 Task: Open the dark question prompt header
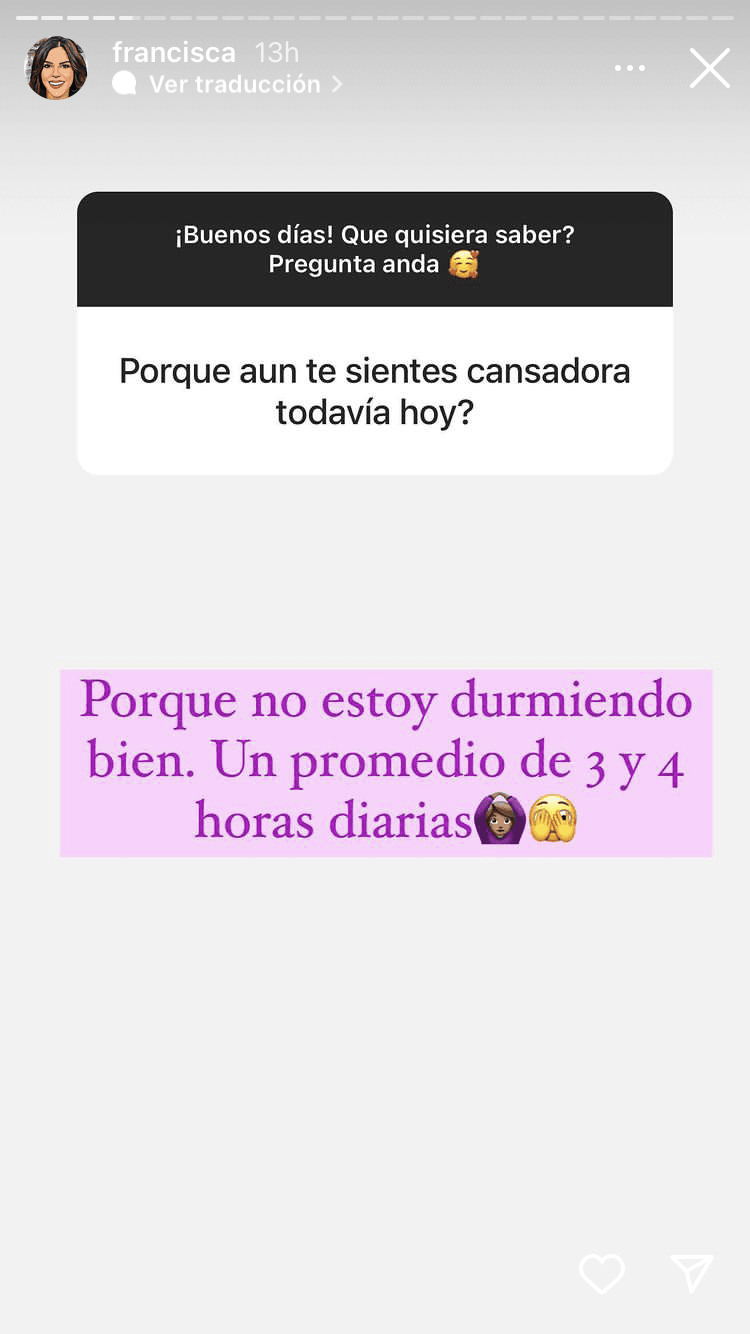pos(374,249)
